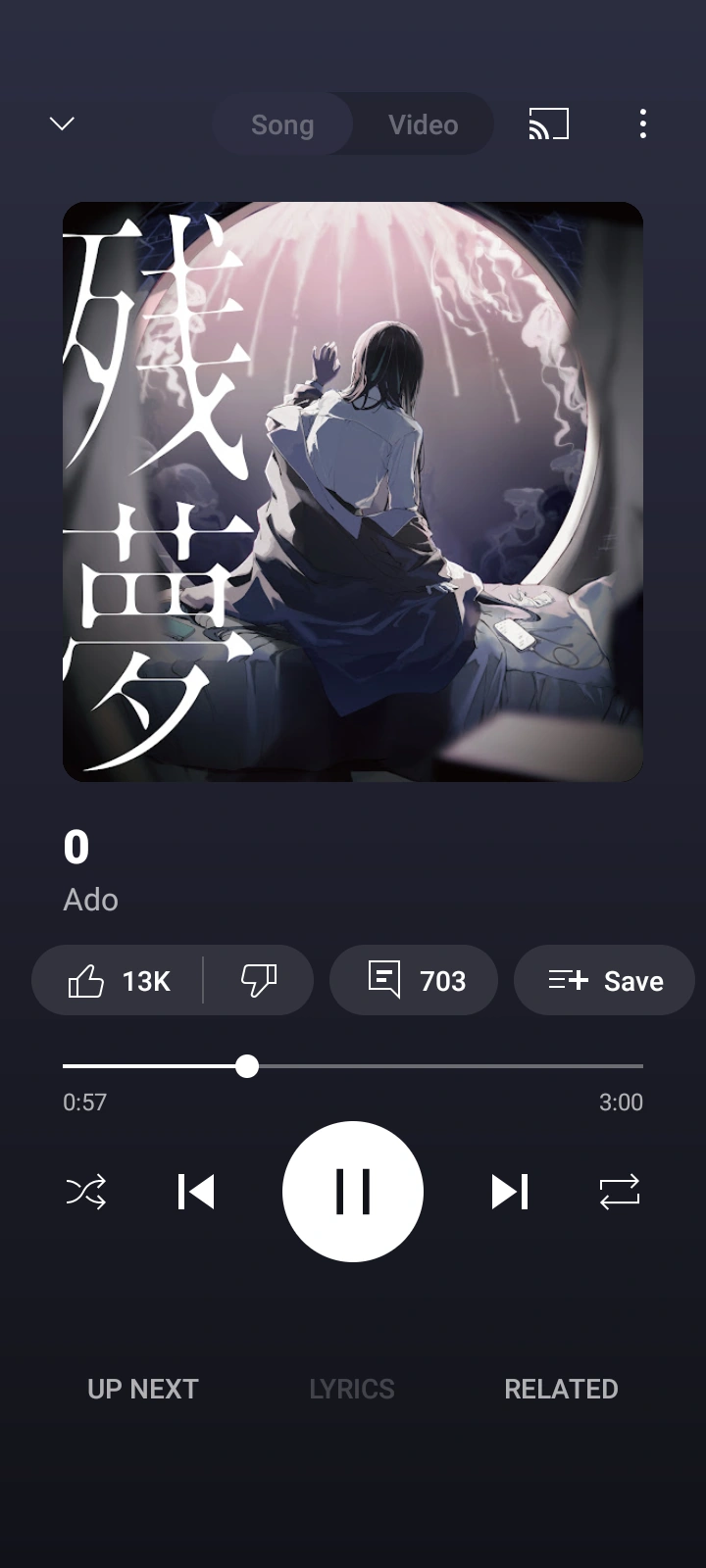706x1568 pixels.
Task: Switch to Song mode
Action: click(282, 124)
